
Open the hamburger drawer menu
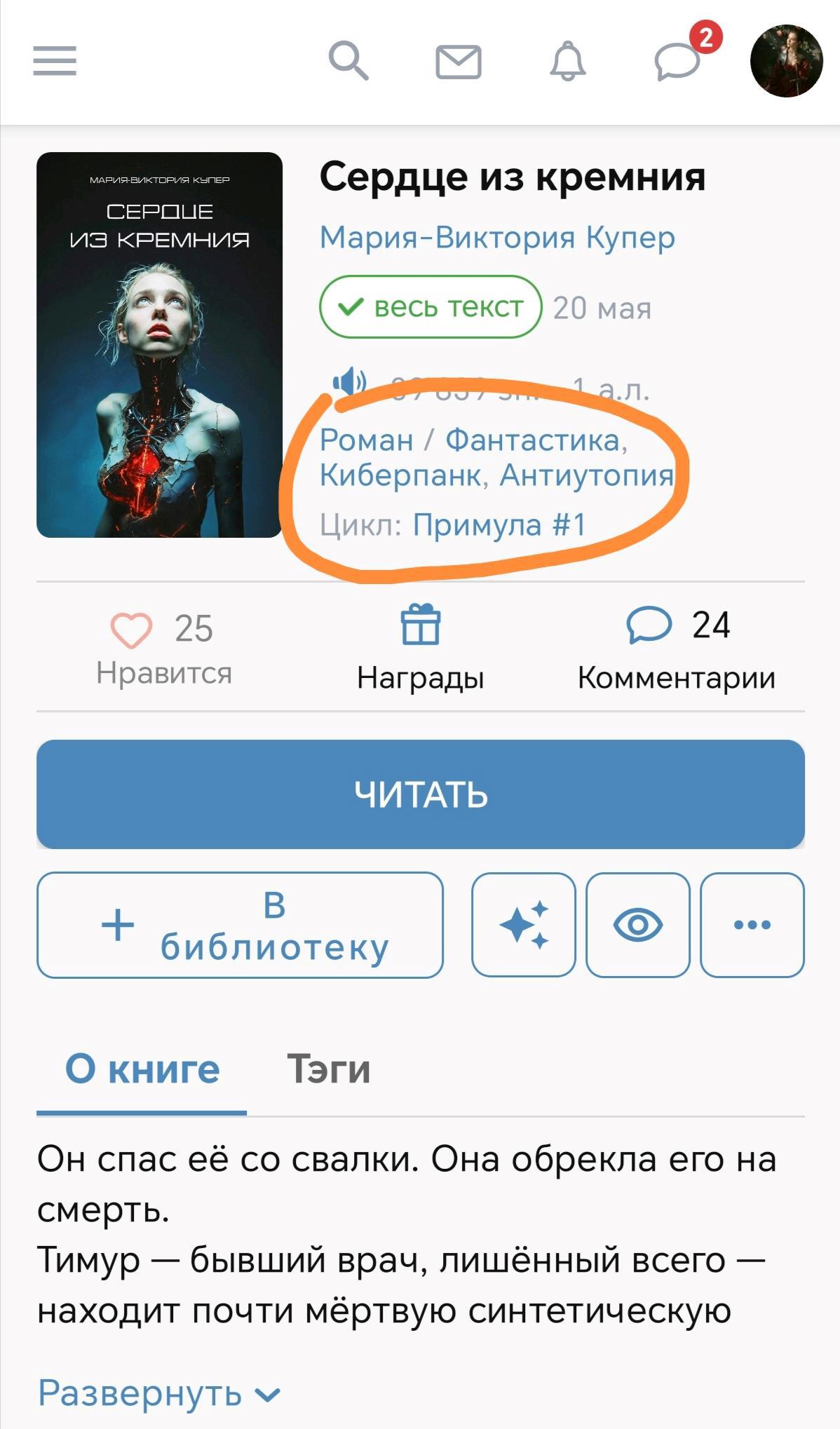pos(55,61)
